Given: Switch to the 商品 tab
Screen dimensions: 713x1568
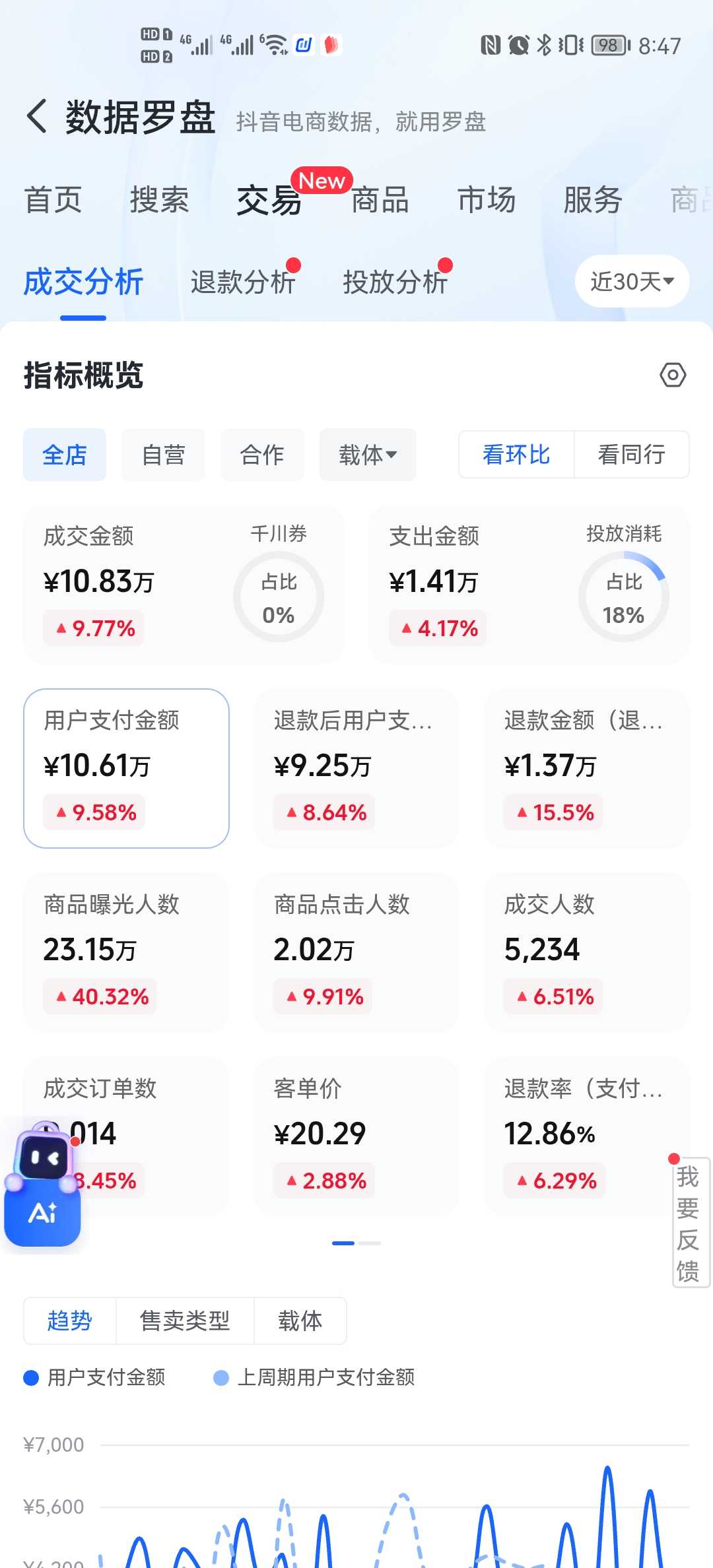Looking at the screenshot, I should click(380, 200).
